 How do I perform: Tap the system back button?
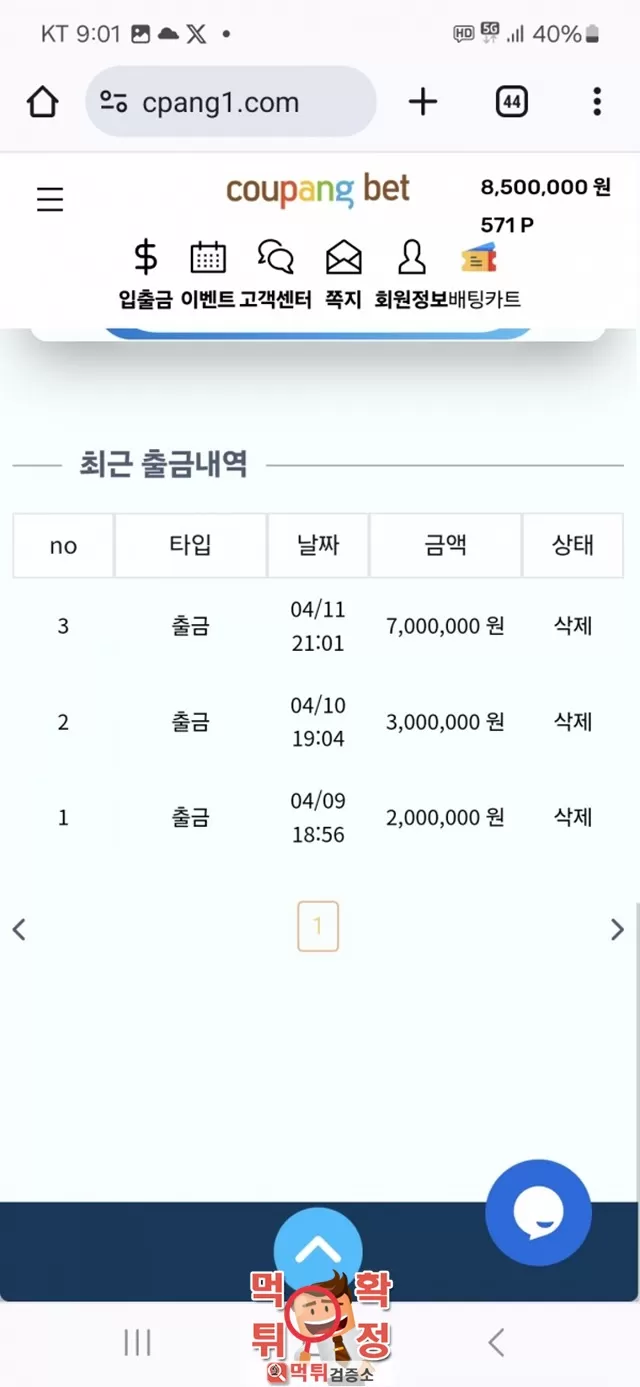(x=496, y=1342)
